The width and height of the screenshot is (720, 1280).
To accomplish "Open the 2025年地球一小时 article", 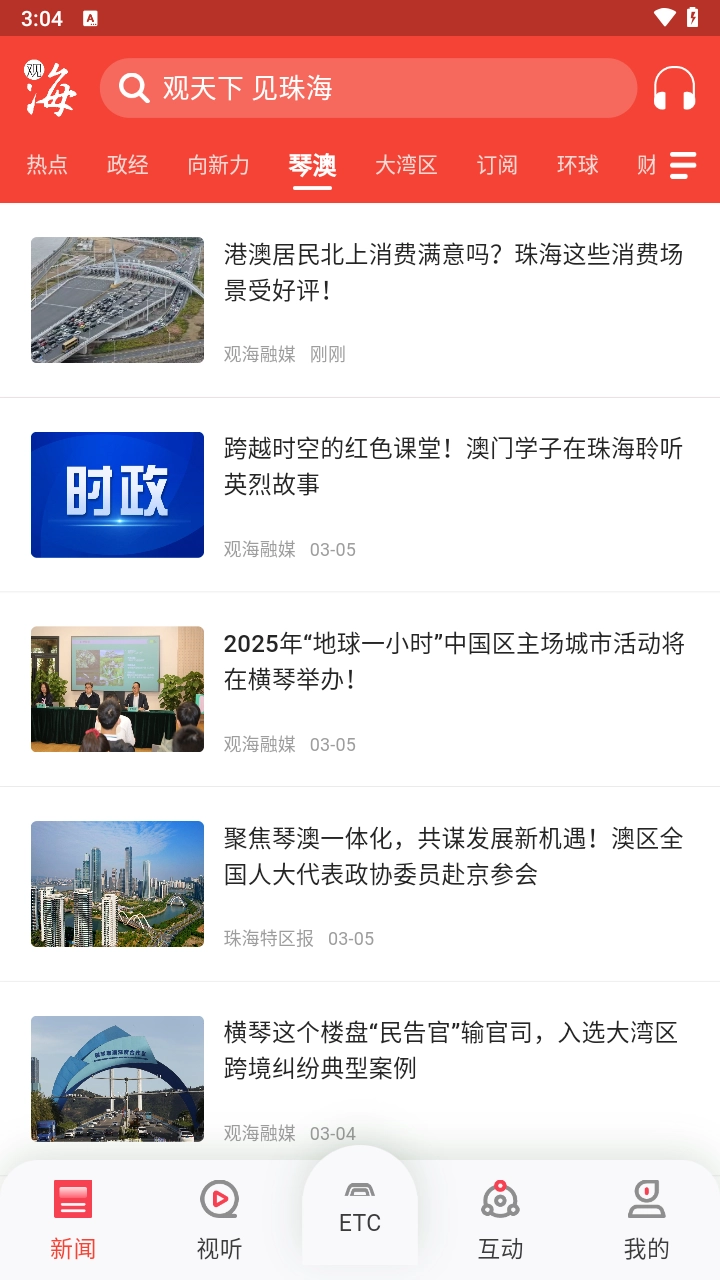I will (x=453, y=662).
